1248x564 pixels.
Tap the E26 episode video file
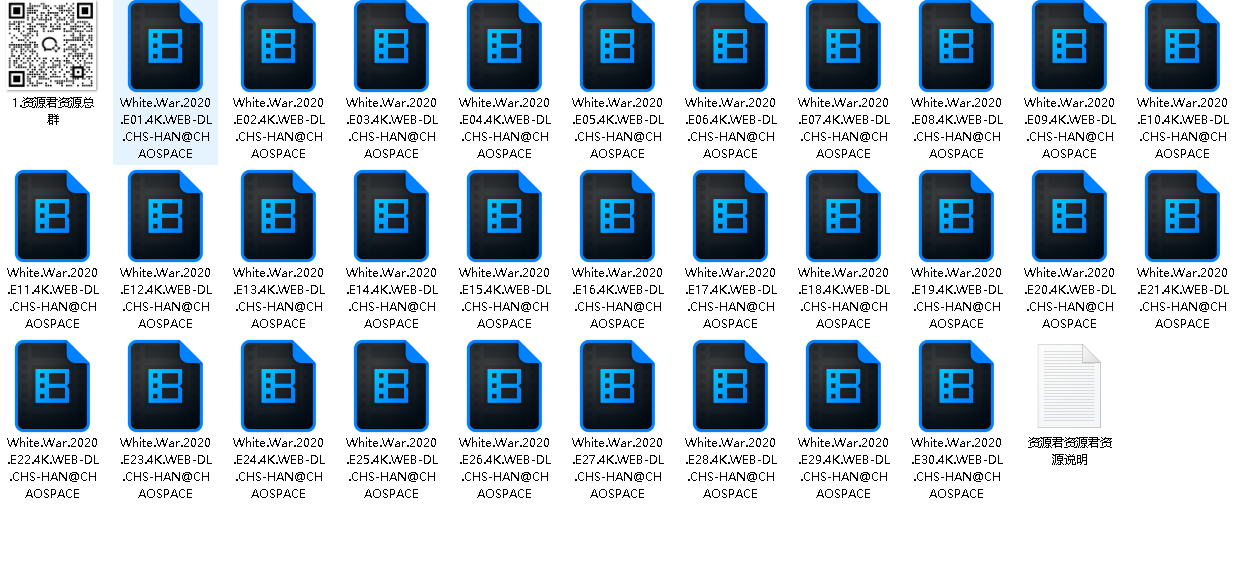[x=504, y=387]
